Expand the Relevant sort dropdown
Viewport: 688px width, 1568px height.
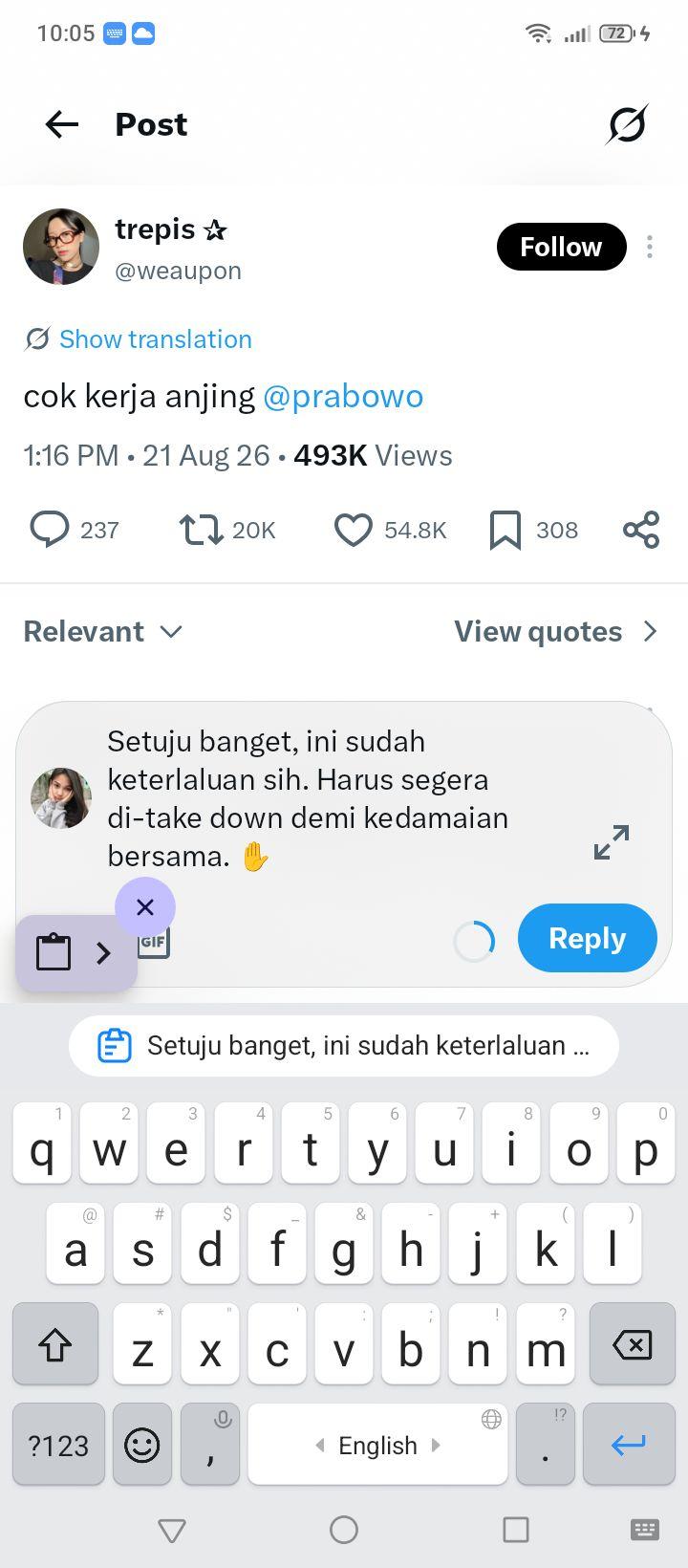tap(103, 631)
